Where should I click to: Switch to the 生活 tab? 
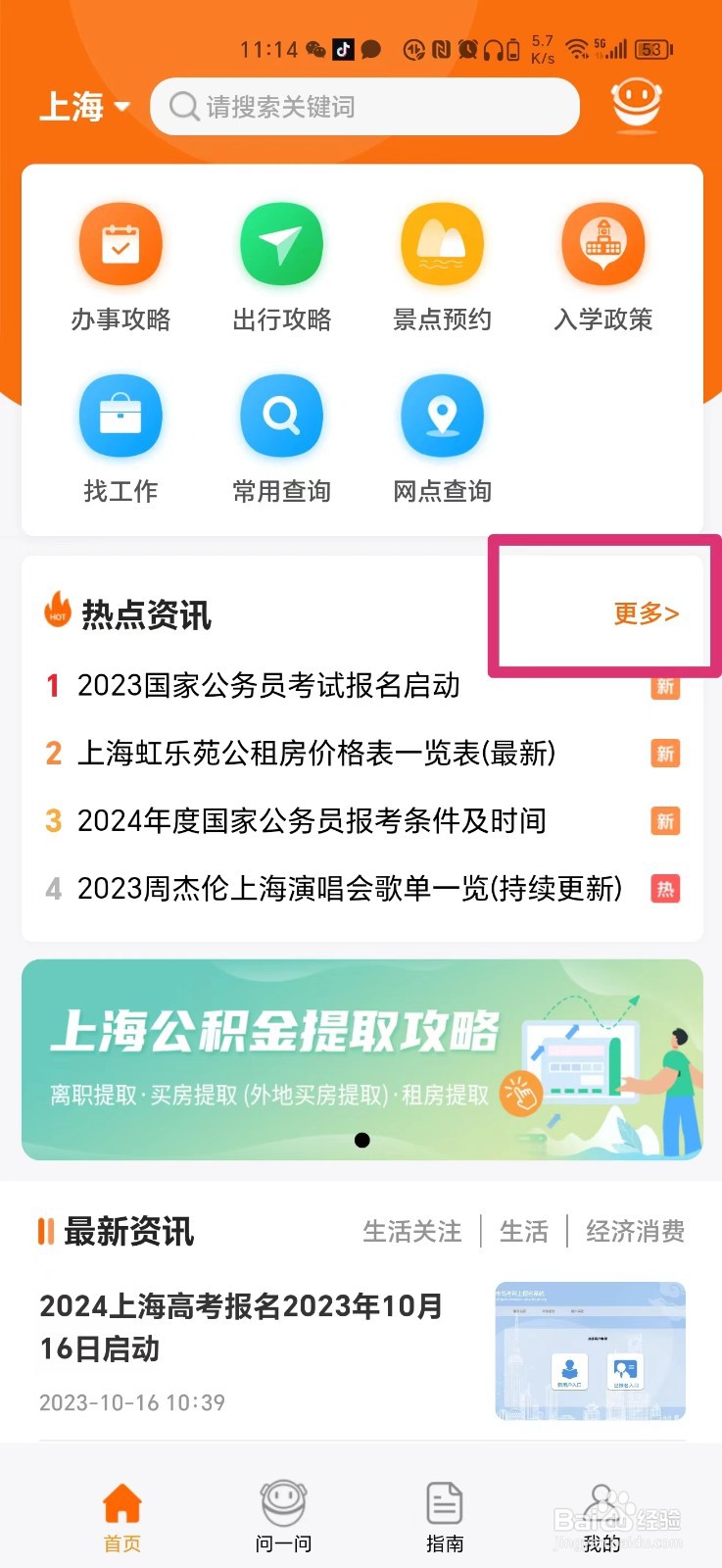524,1231
